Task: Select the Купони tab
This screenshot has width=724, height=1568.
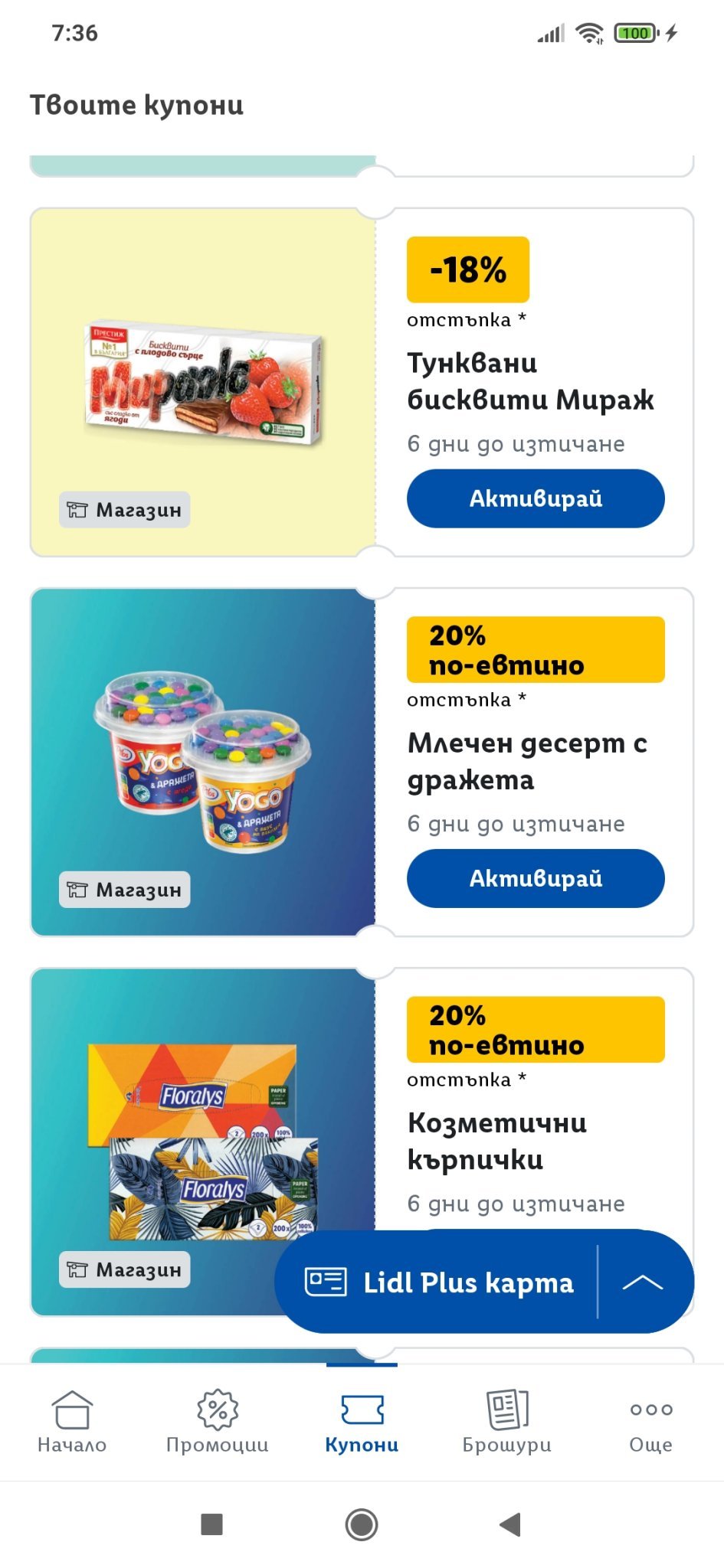Action: tap(362, 1421)
